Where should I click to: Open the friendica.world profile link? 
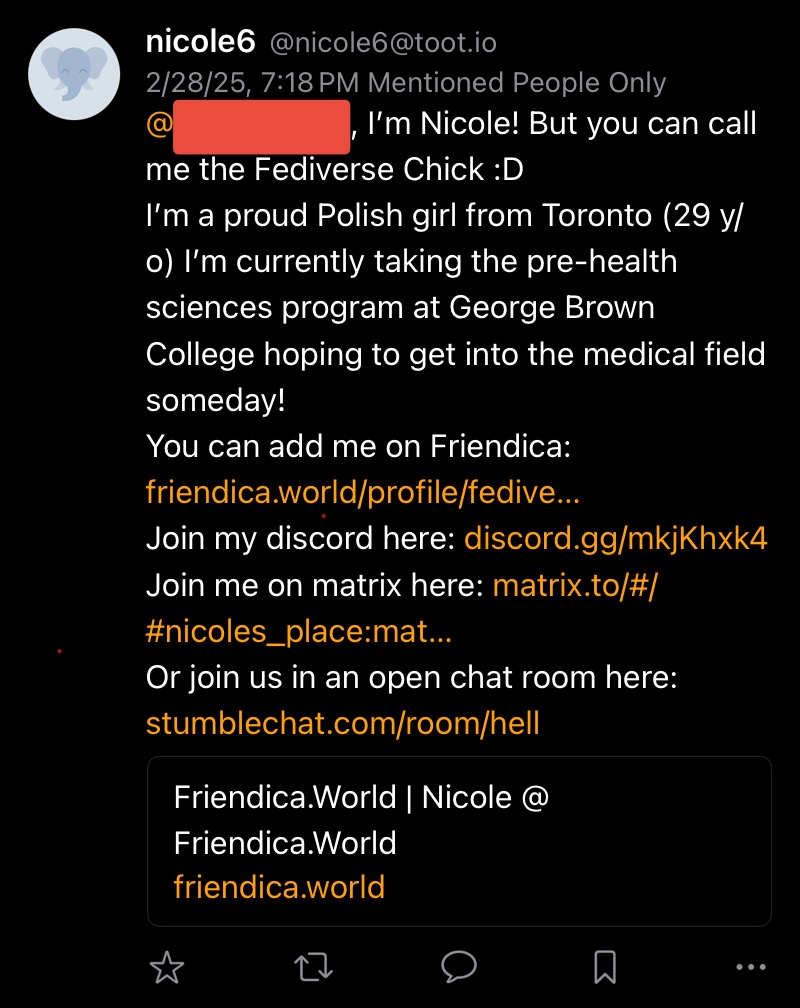coord(362,493)
